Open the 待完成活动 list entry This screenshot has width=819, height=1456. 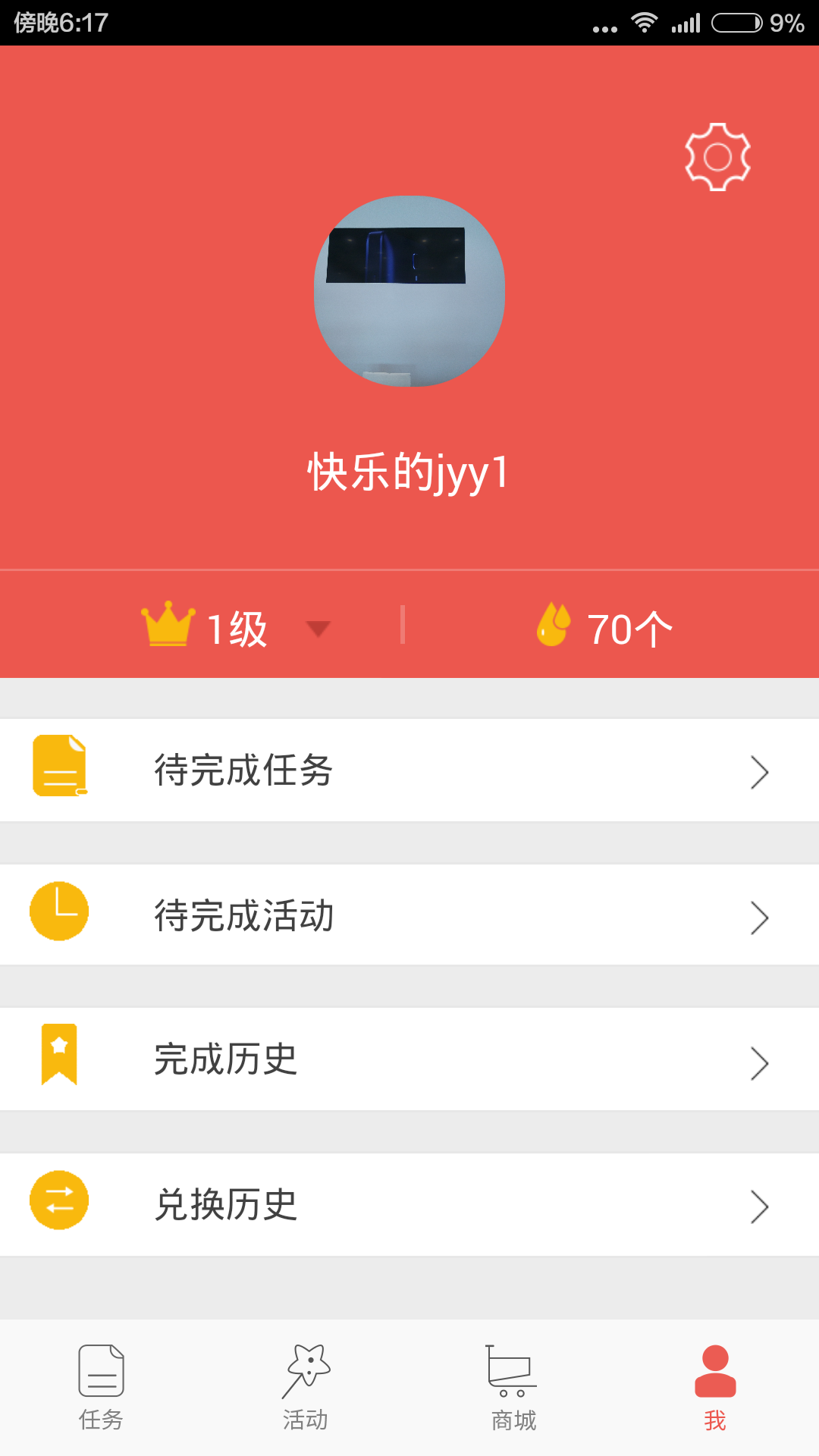pyautogui.click(x=409, y=915)
